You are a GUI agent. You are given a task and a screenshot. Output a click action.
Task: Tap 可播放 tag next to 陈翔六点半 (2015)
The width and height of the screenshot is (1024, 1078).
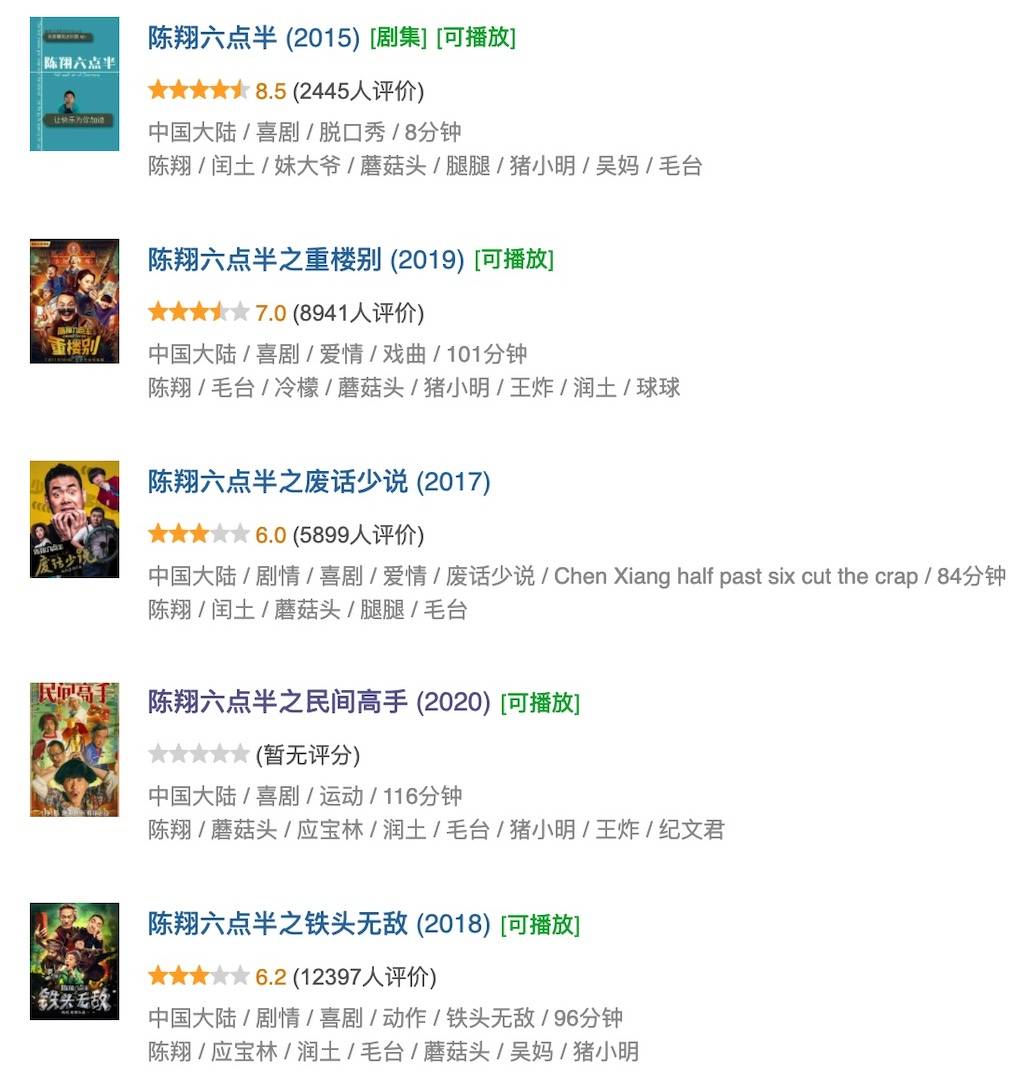476,38
